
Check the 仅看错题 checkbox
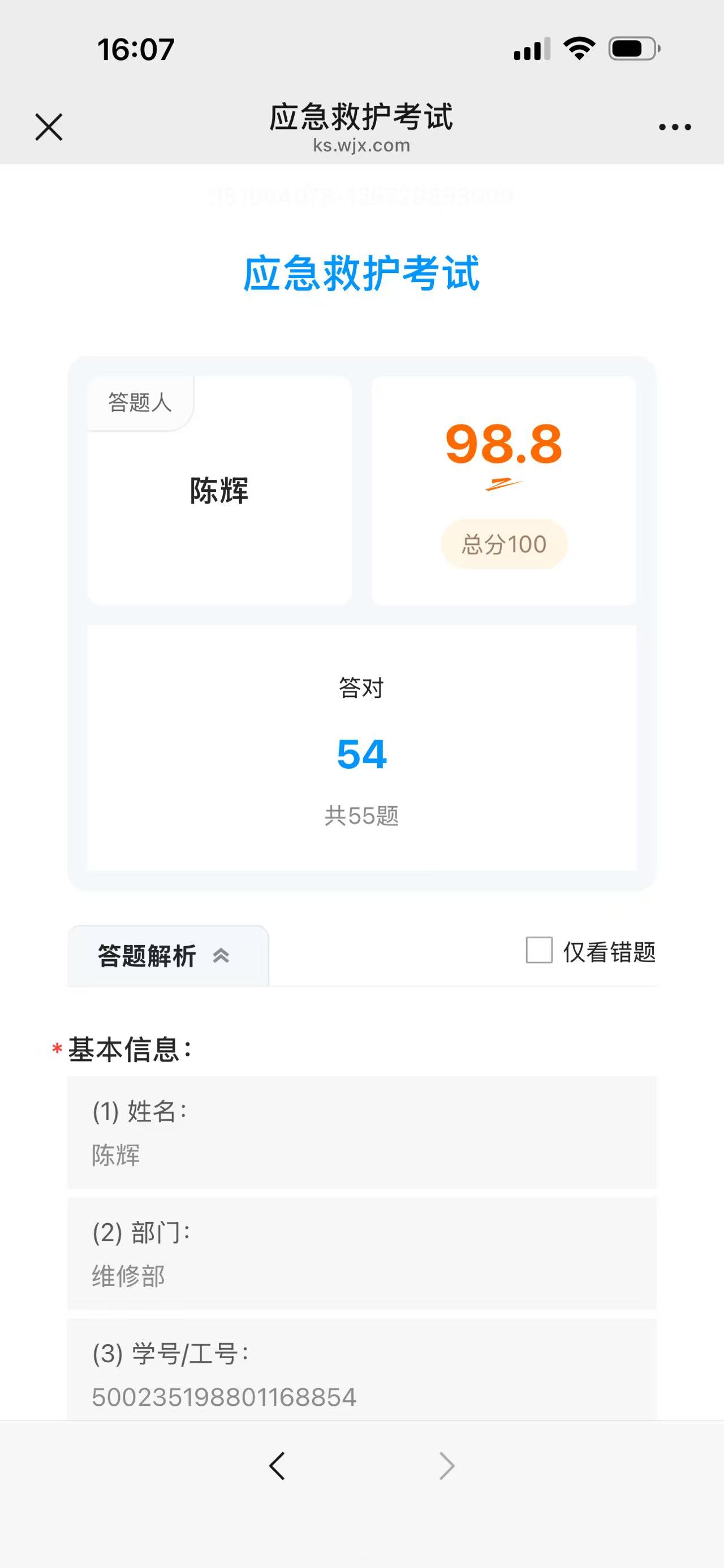(539, 950)
